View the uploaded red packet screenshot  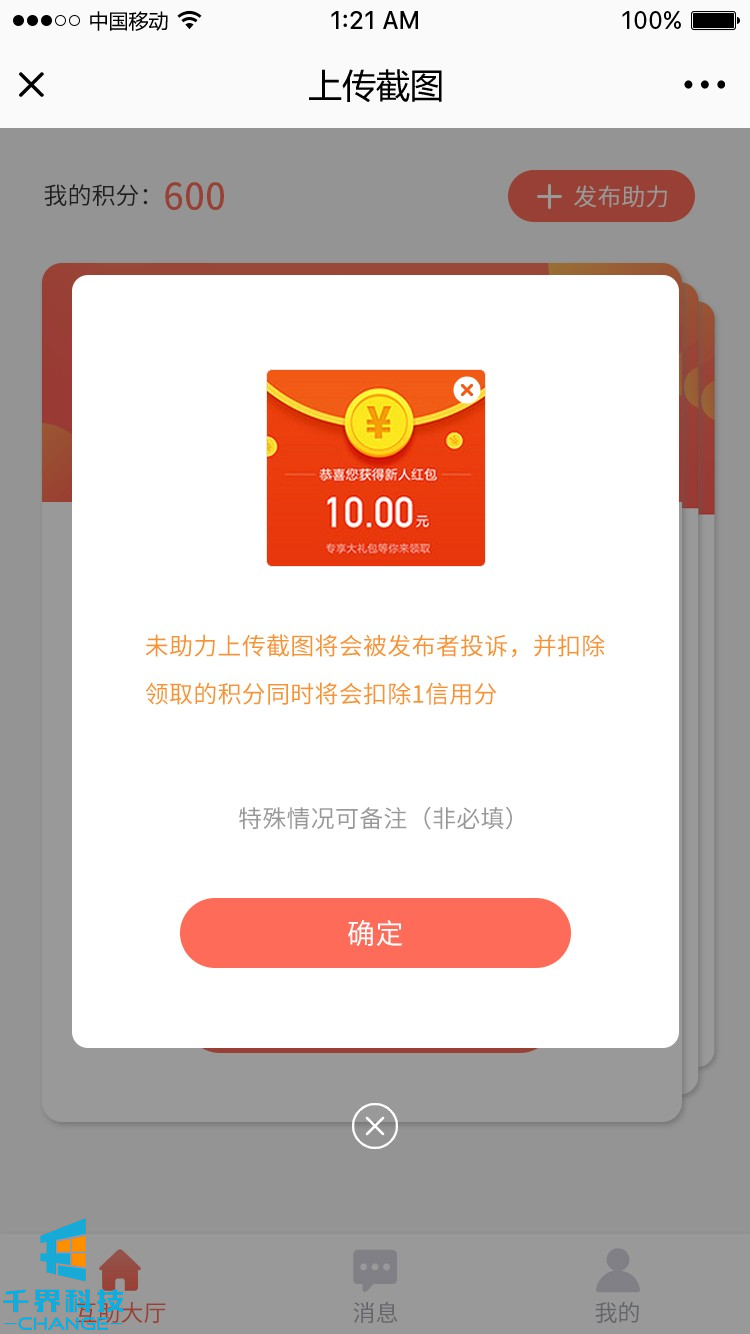(x=375, y=468)
